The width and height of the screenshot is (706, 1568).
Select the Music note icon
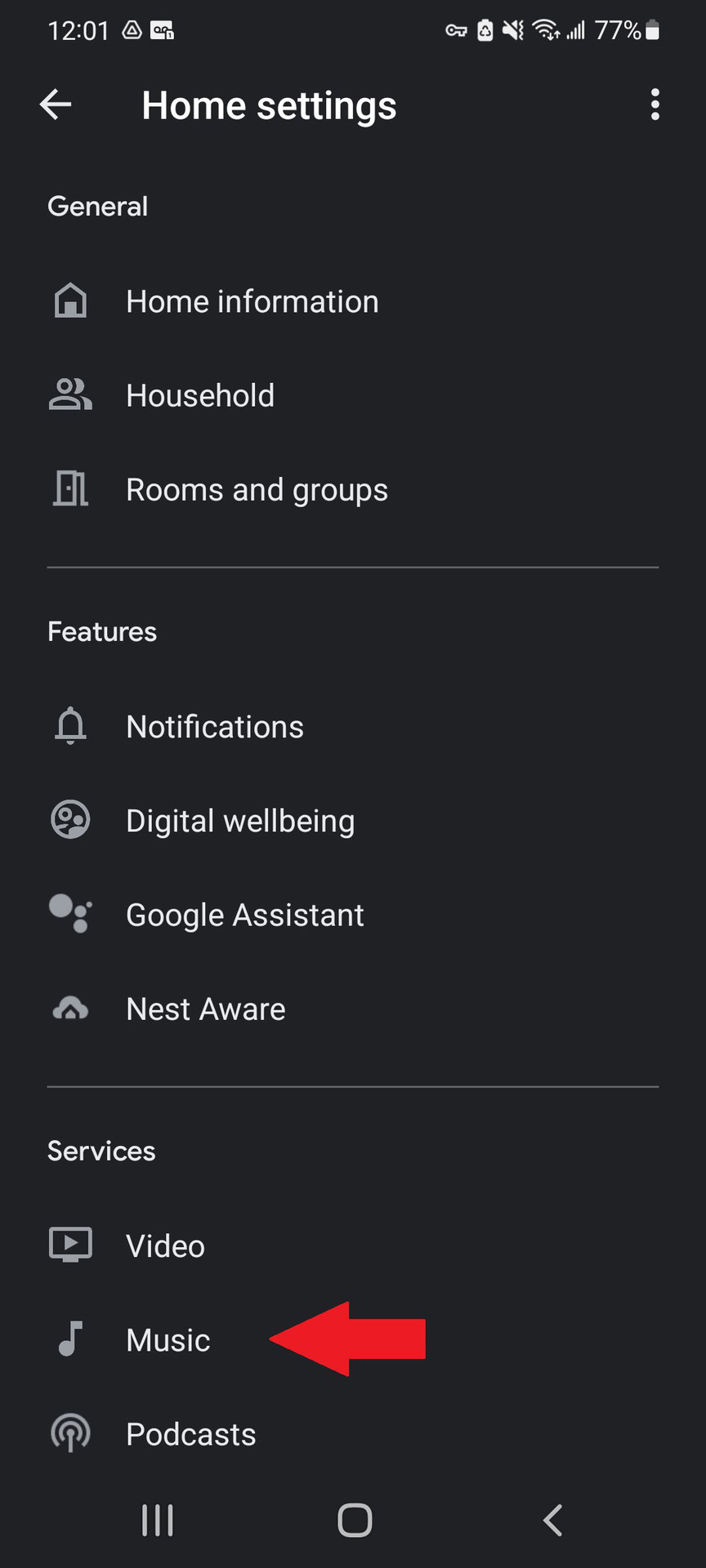(x=70, y=1339)
